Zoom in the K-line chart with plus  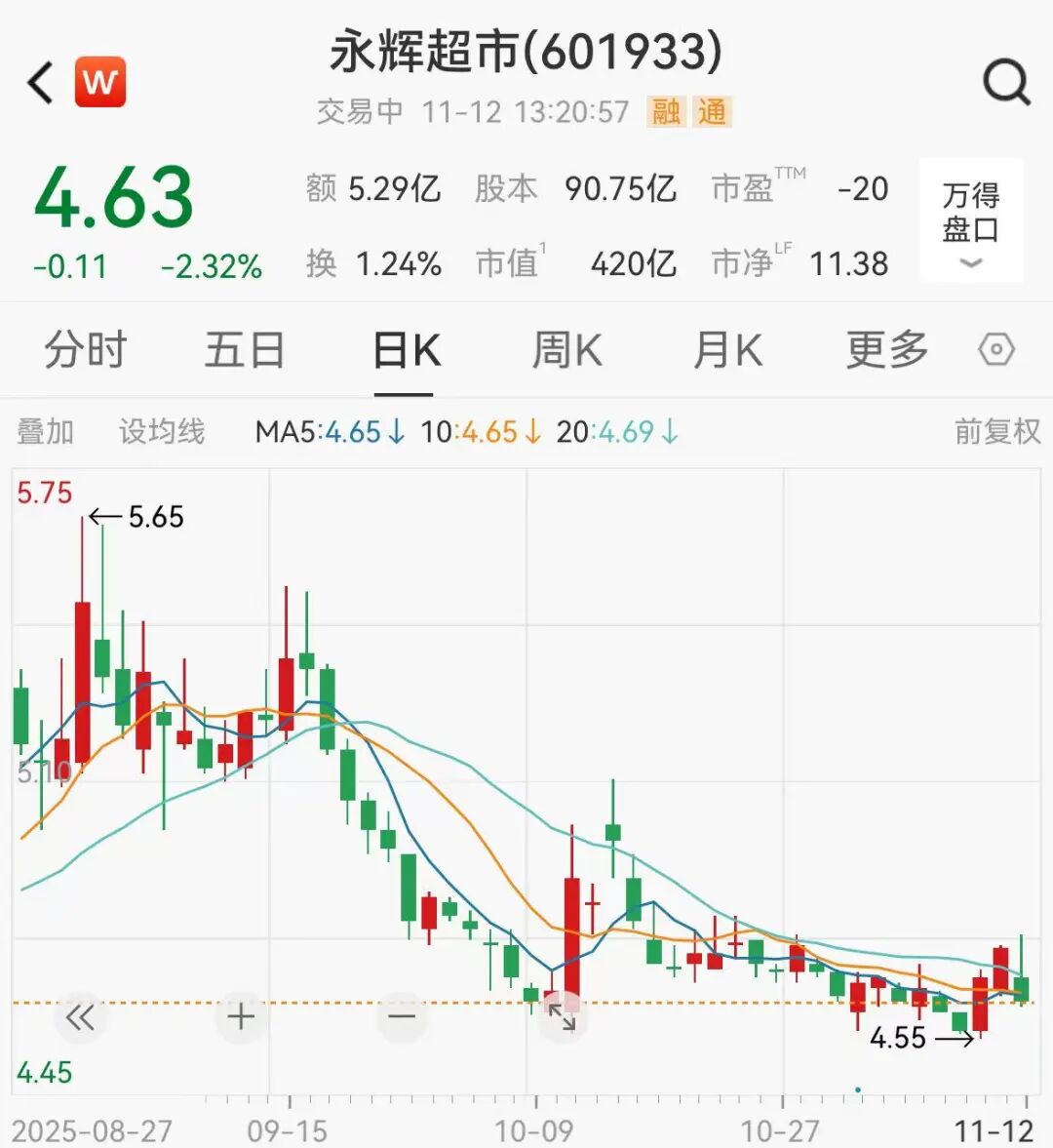(x=241, y=1017)
